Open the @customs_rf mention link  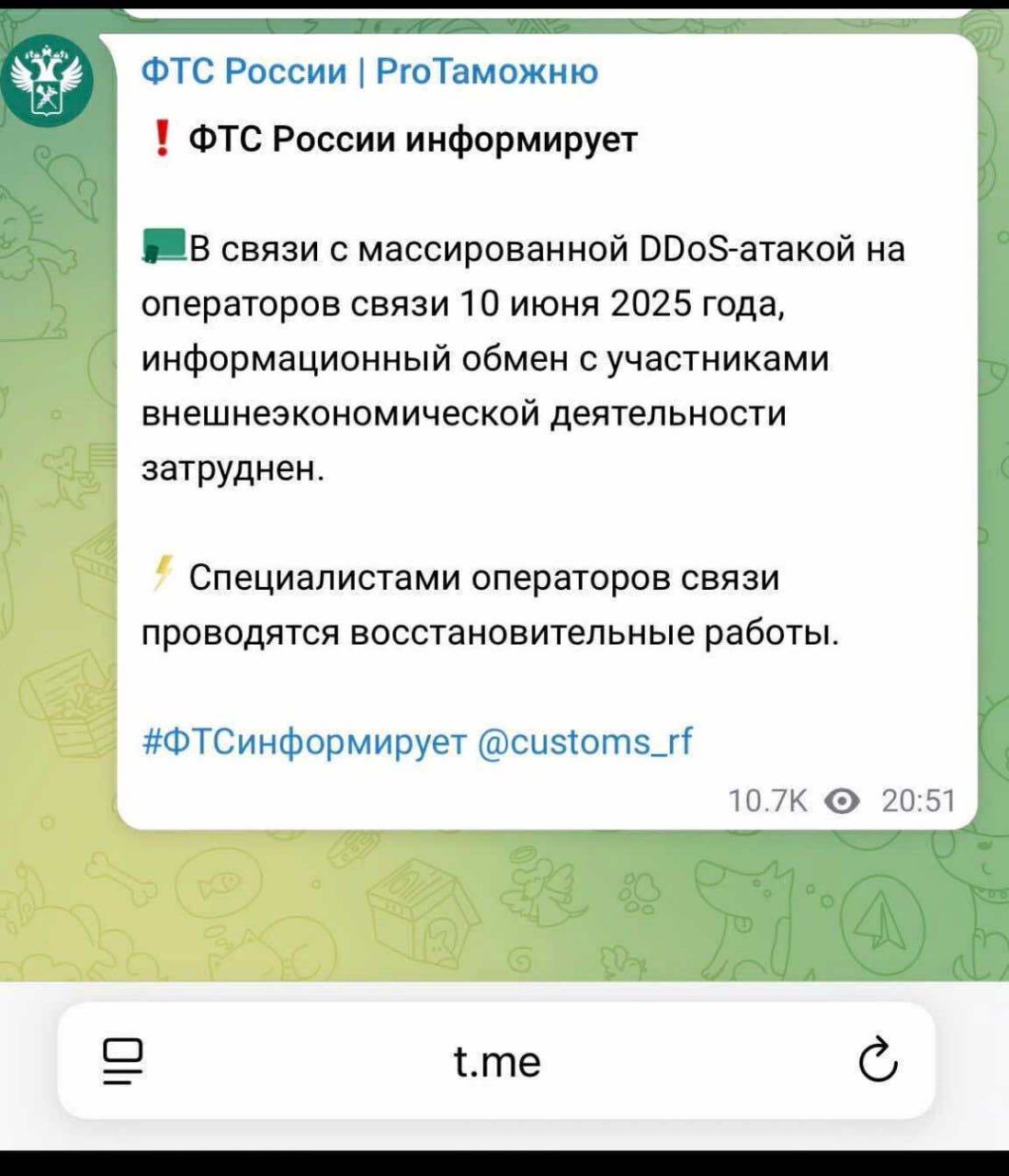(x=586, y=741)
